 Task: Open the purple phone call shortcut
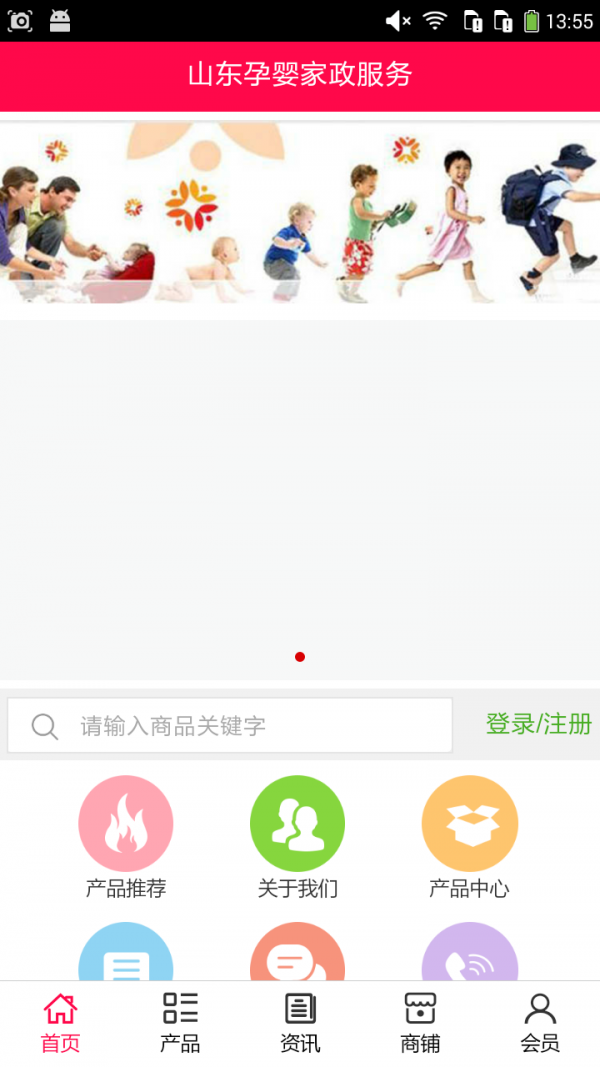469,954
